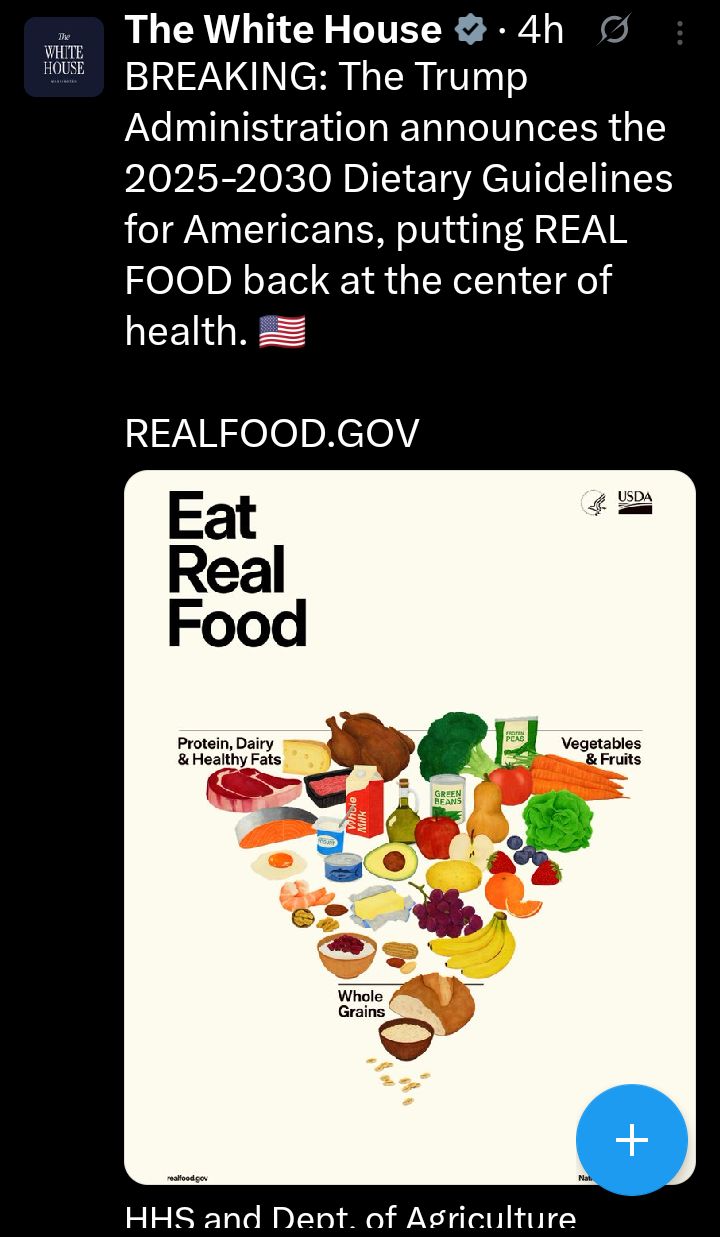
Task: Open the tweet's overflow menu
Action: [x=679, y=33]
